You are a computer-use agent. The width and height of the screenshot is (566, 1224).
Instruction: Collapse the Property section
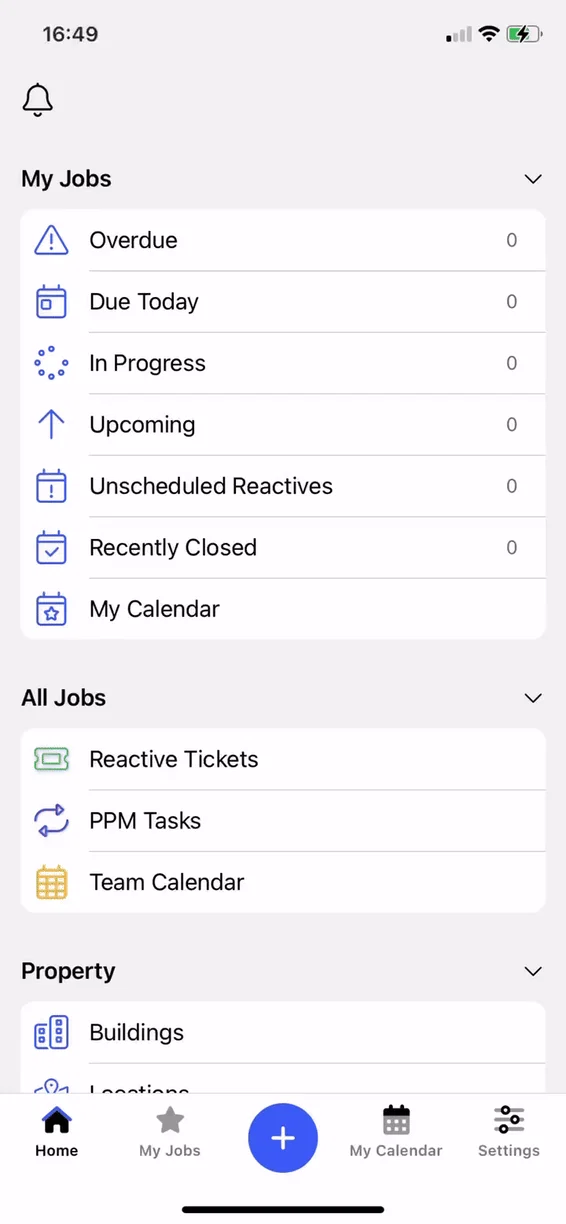533,971
